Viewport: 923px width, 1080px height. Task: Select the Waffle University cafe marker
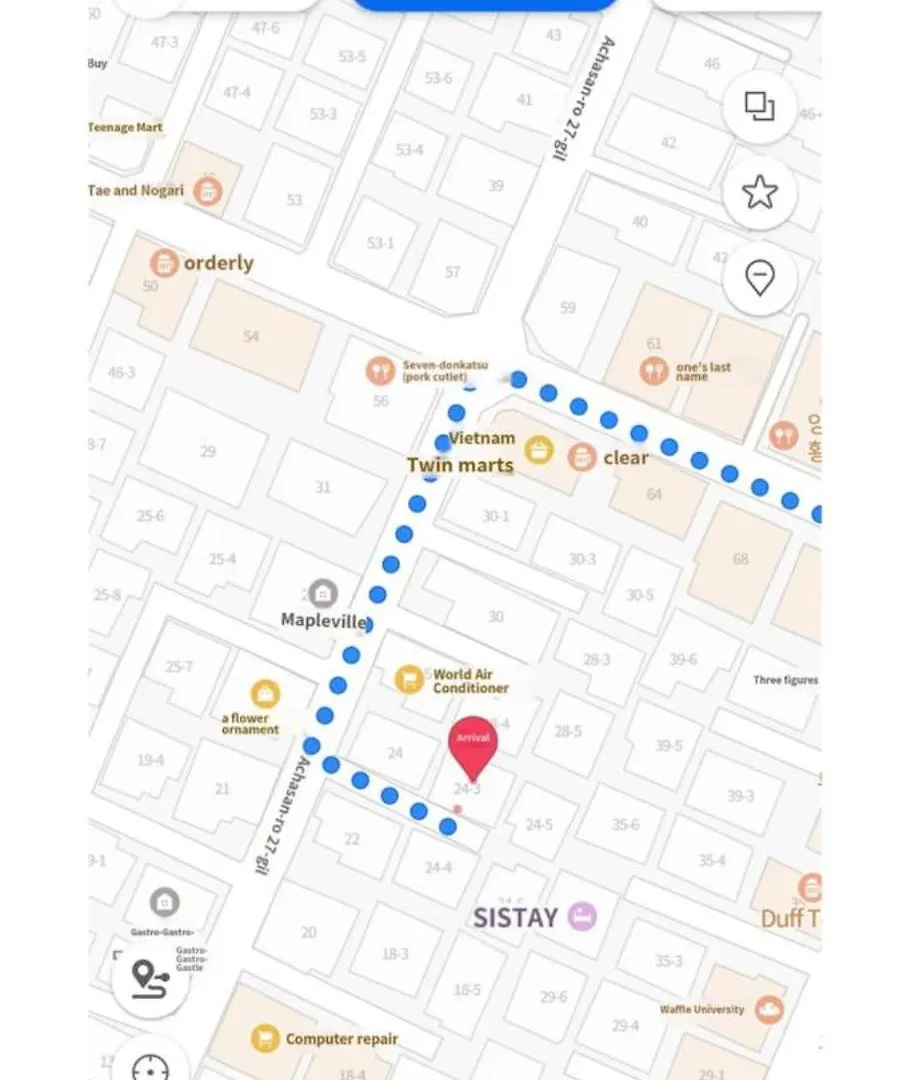(768, 1009)
